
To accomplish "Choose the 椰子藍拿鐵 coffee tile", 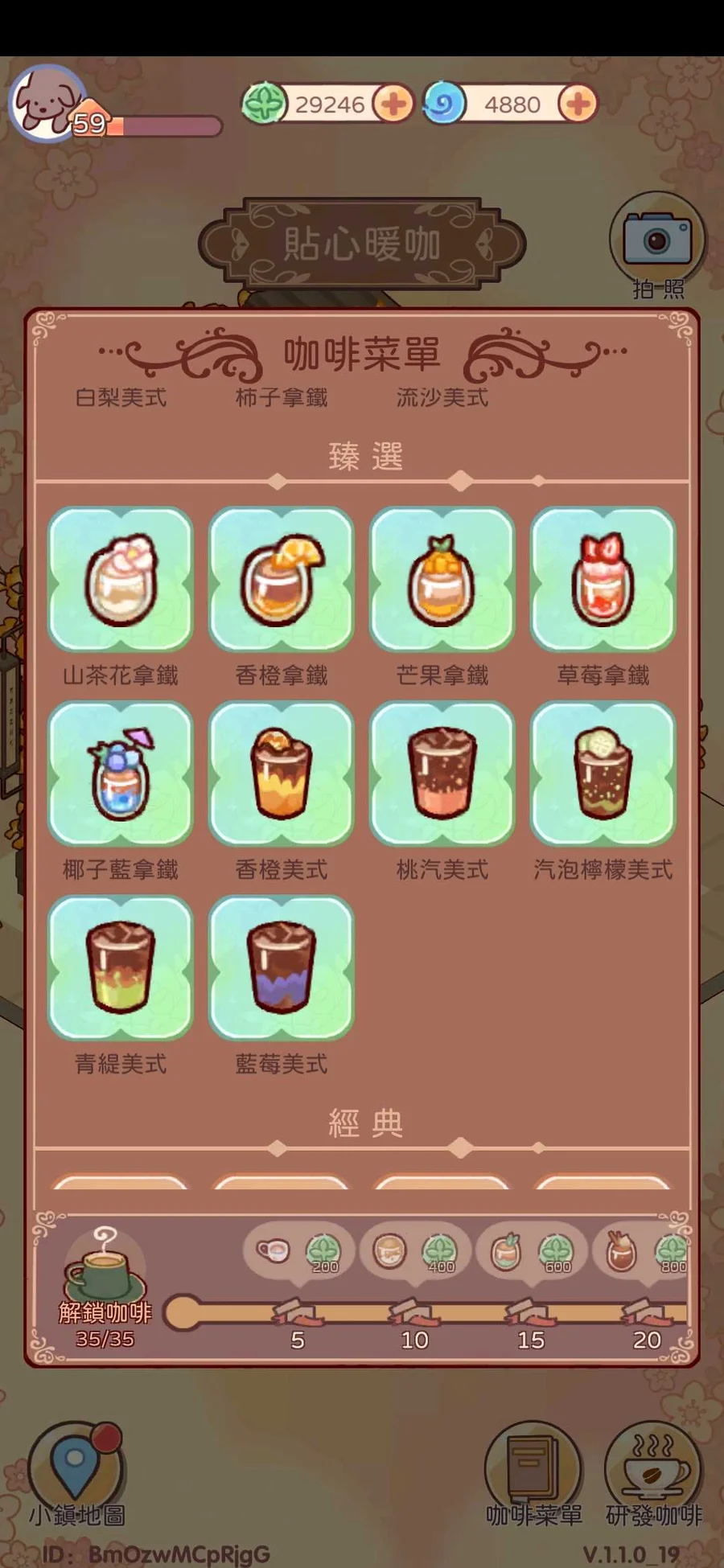I will [121, 774].
